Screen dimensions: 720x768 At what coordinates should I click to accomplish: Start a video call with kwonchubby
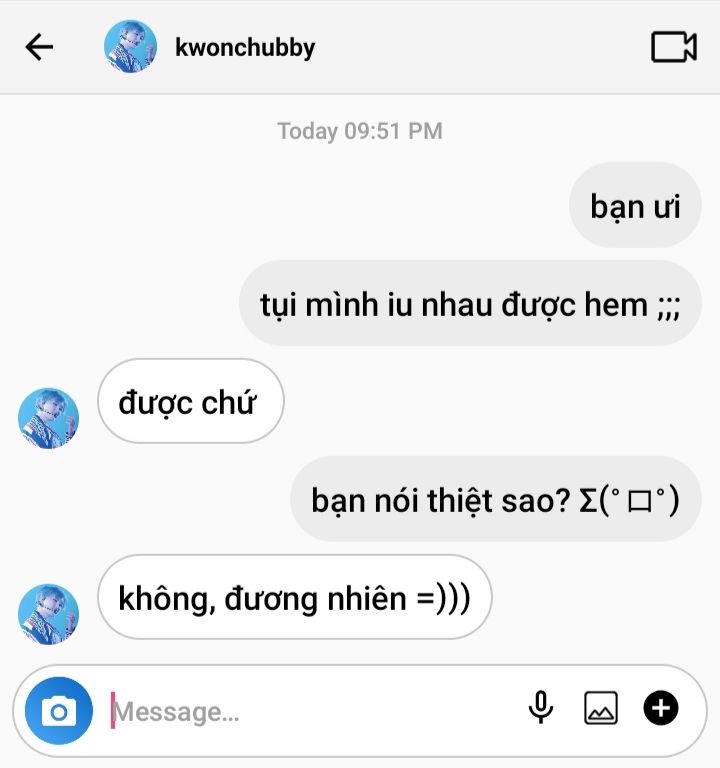[673, 47]
